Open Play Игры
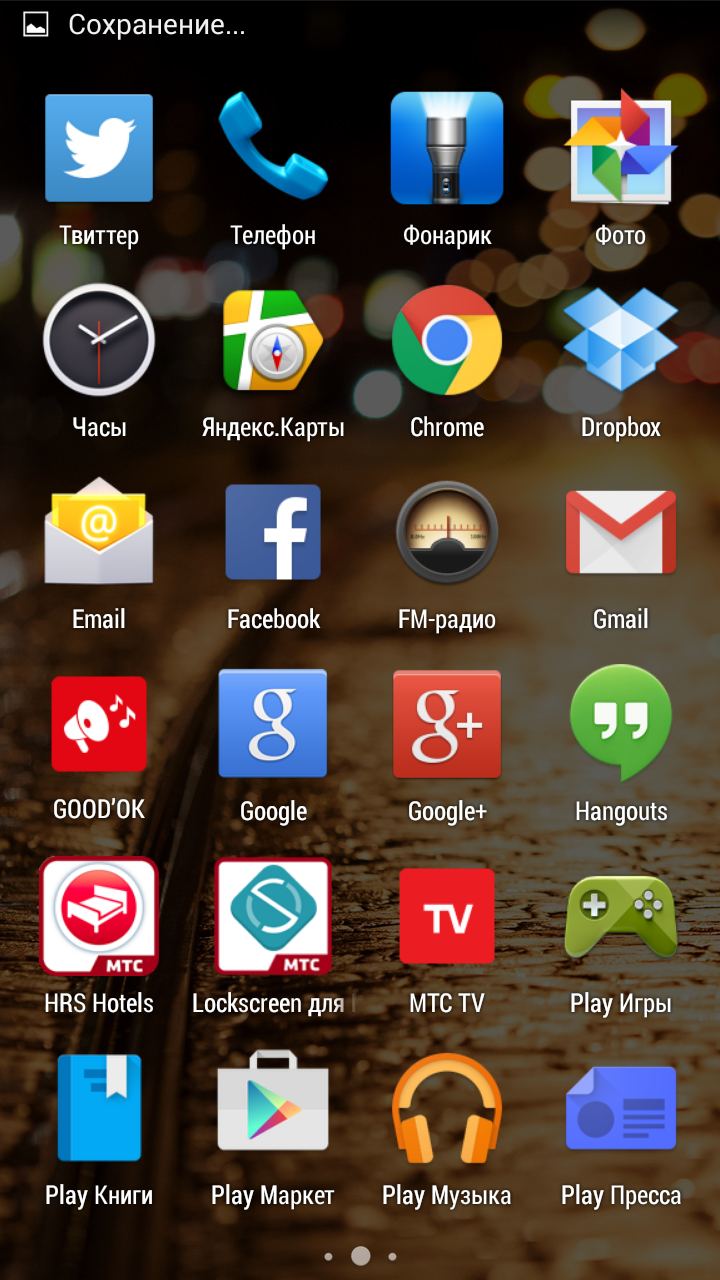Viewport: 720px width, 1280px height. (x=621, y=916)
